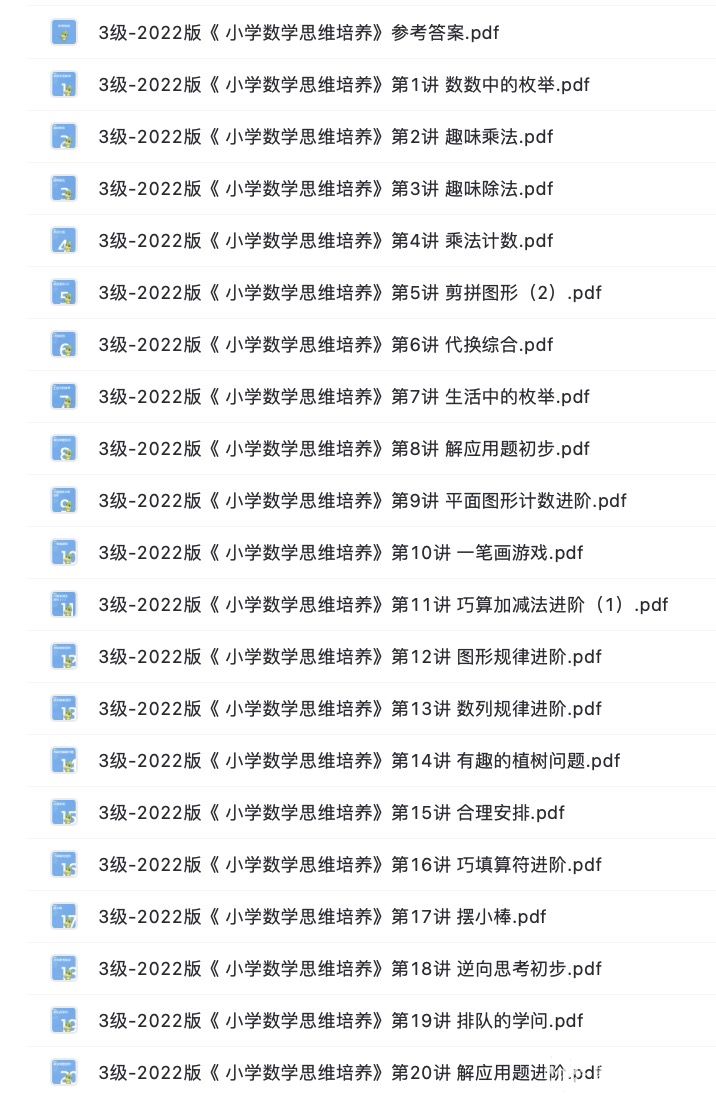View 第8讲 解应用题初步.pdf
The image size is (716, 1104).
tap(343, 449)
